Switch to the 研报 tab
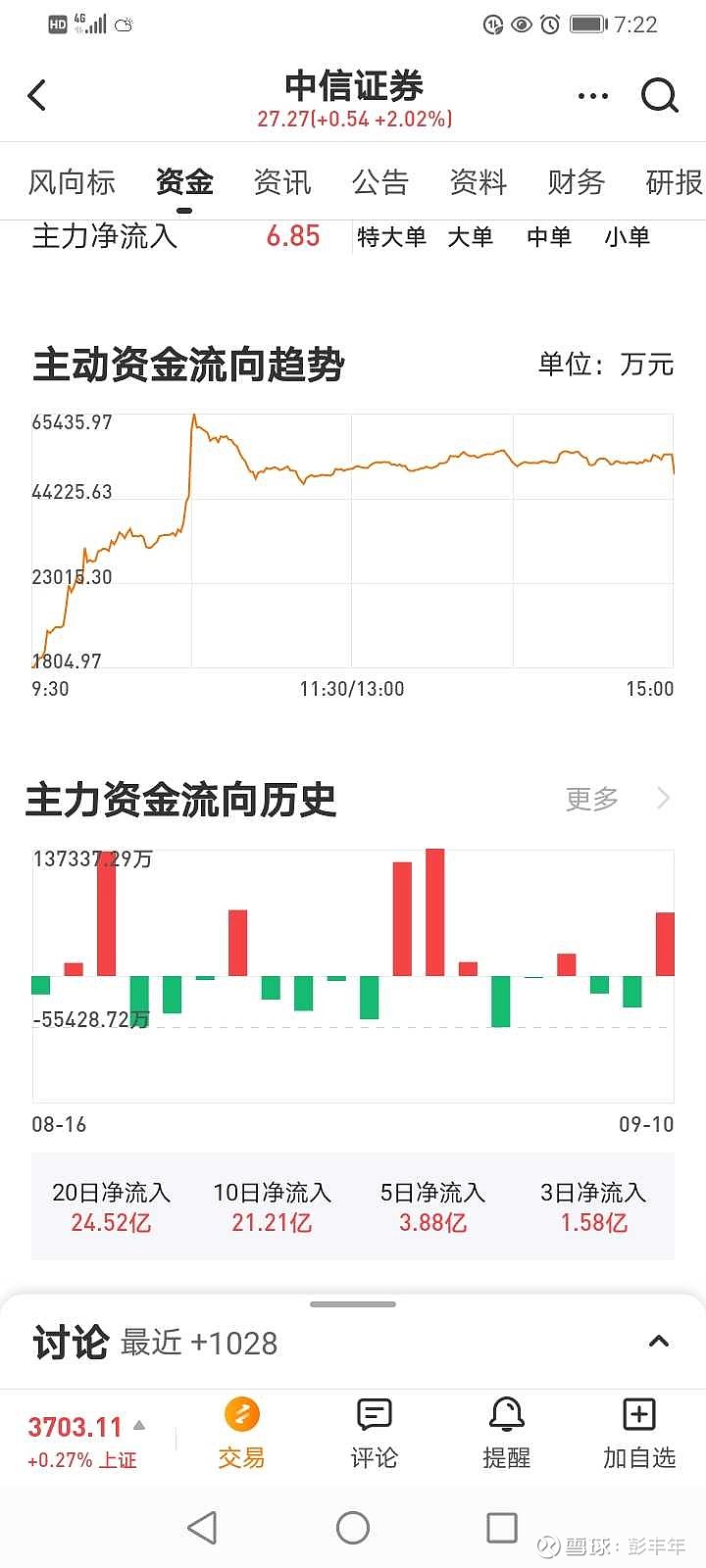706x1568 pixels. click(674, 182)
